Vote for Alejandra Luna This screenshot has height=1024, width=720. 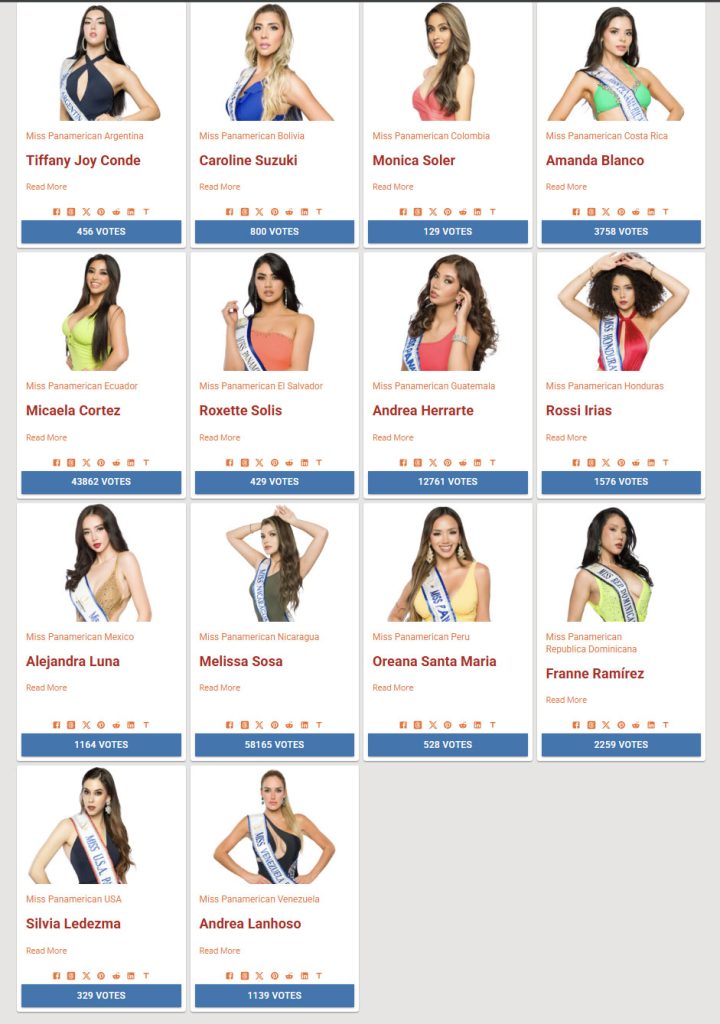[101, 745]
